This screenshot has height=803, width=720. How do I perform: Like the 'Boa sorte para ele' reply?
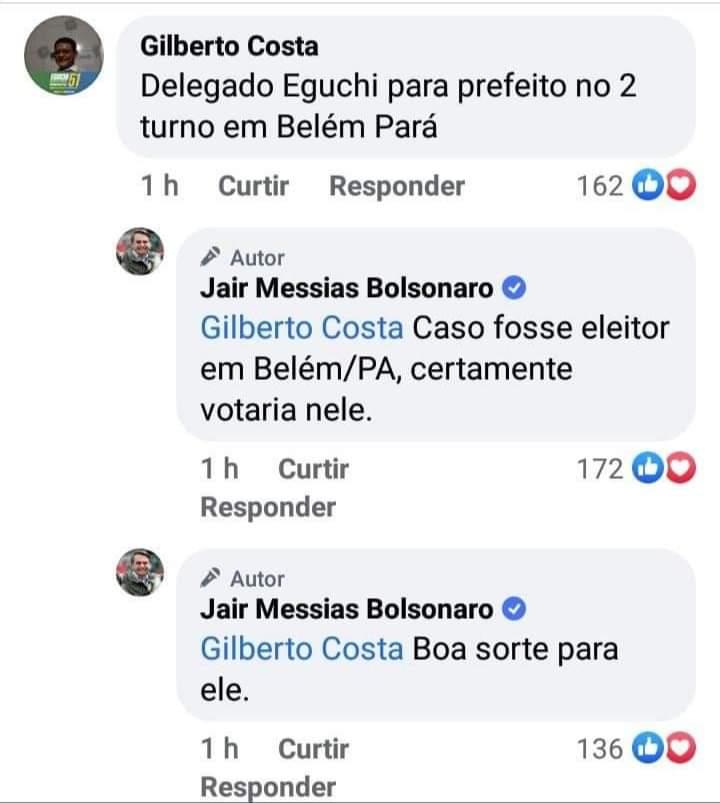coord(313,748)
